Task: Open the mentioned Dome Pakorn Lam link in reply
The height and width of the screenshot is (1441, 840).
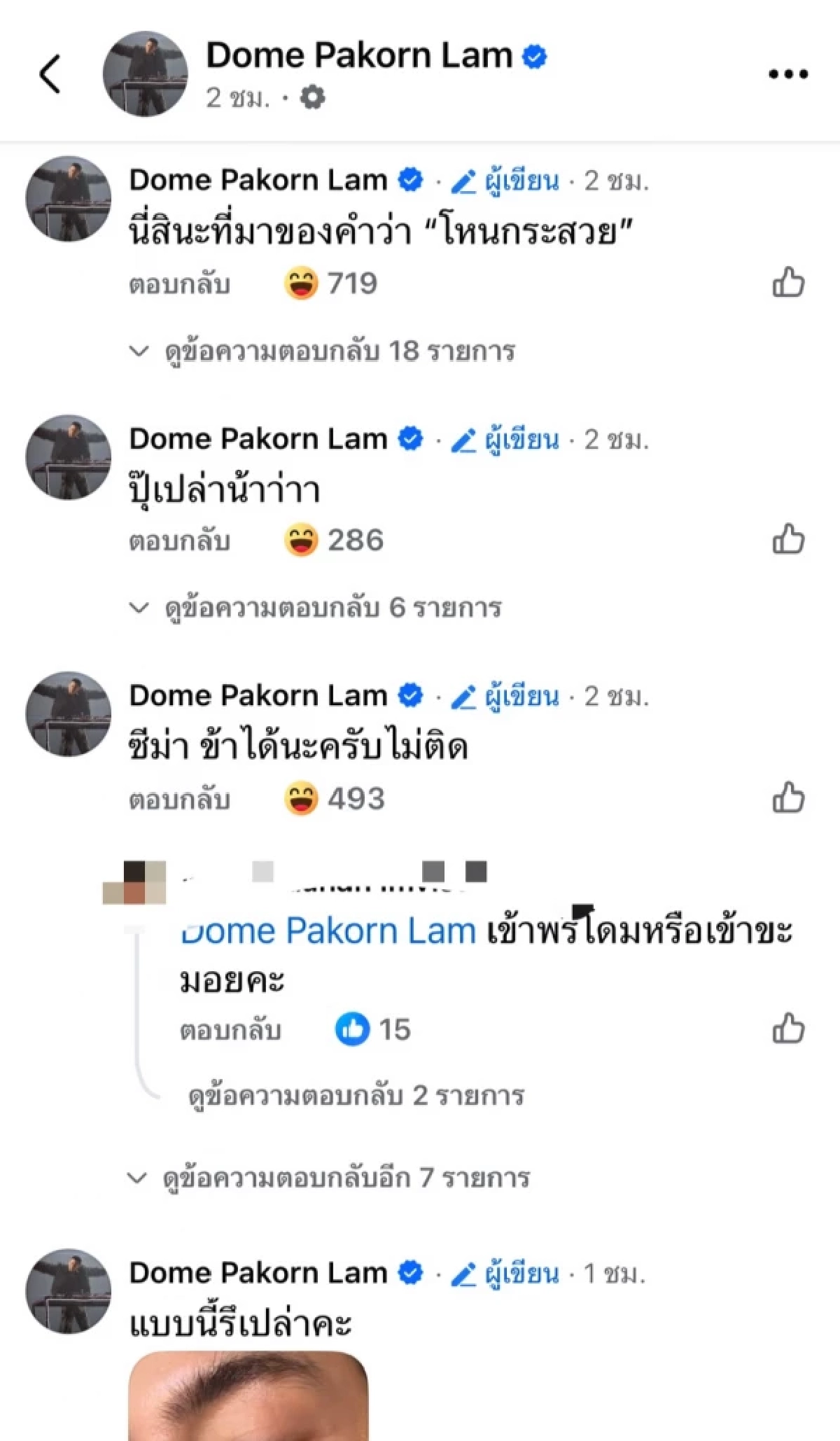Action: [x=328, y=931]
